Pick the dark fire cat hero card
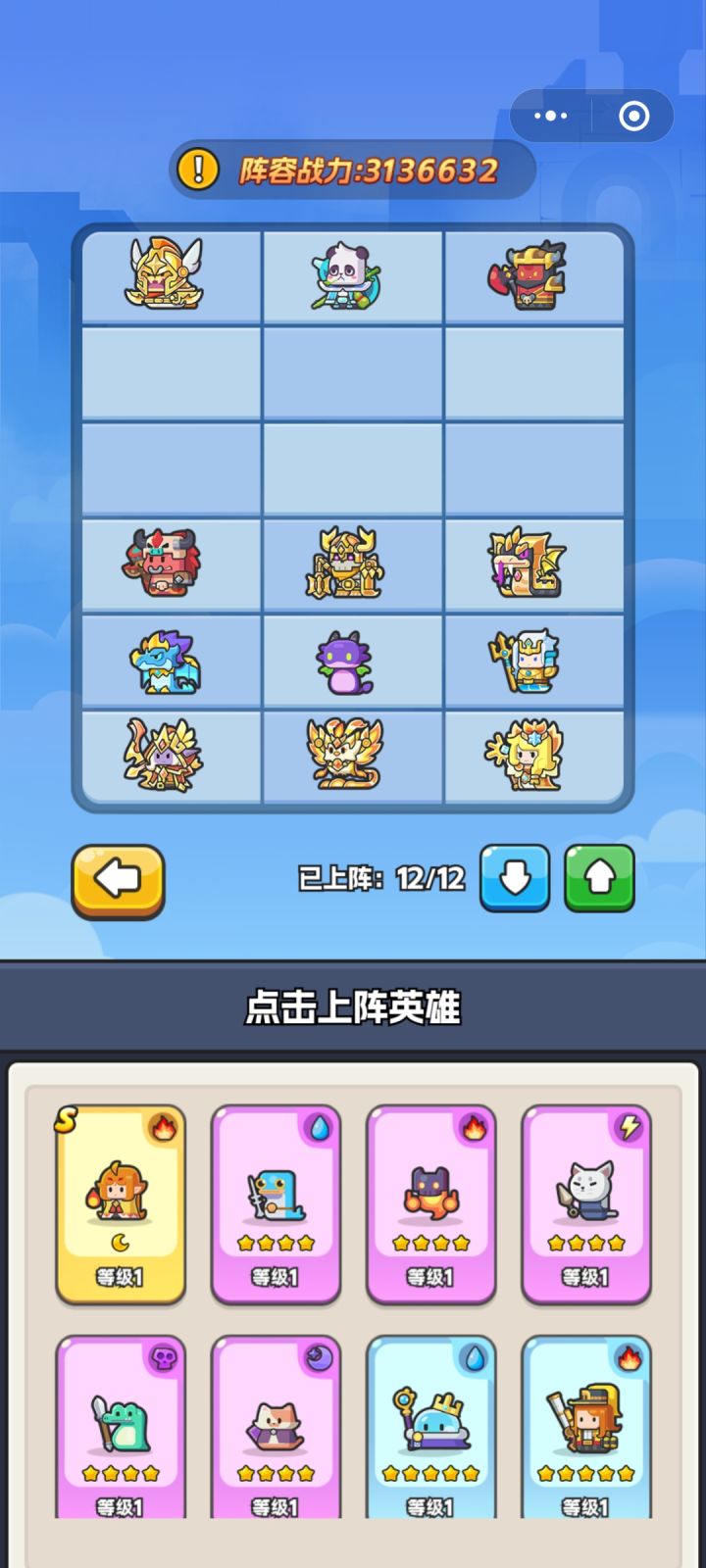This screenshot has height=1568, width=706. [x=430, y=1203]
